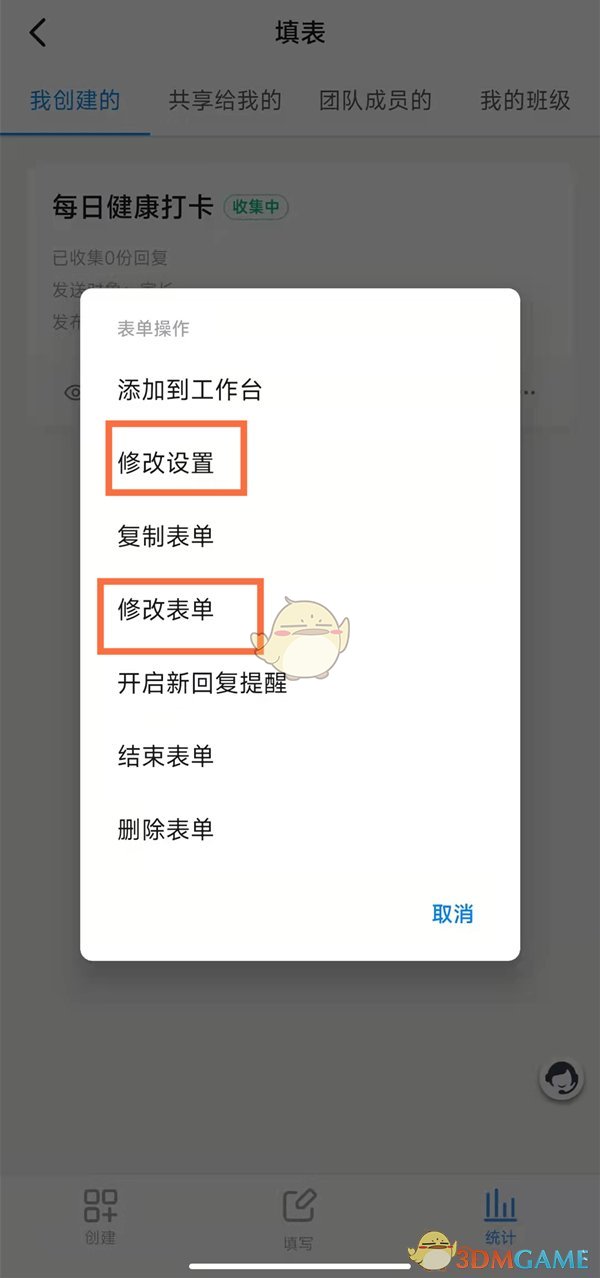Choose 修改表单 to edit the form
The image size is (600, 1278).
(x=166, y=609)
